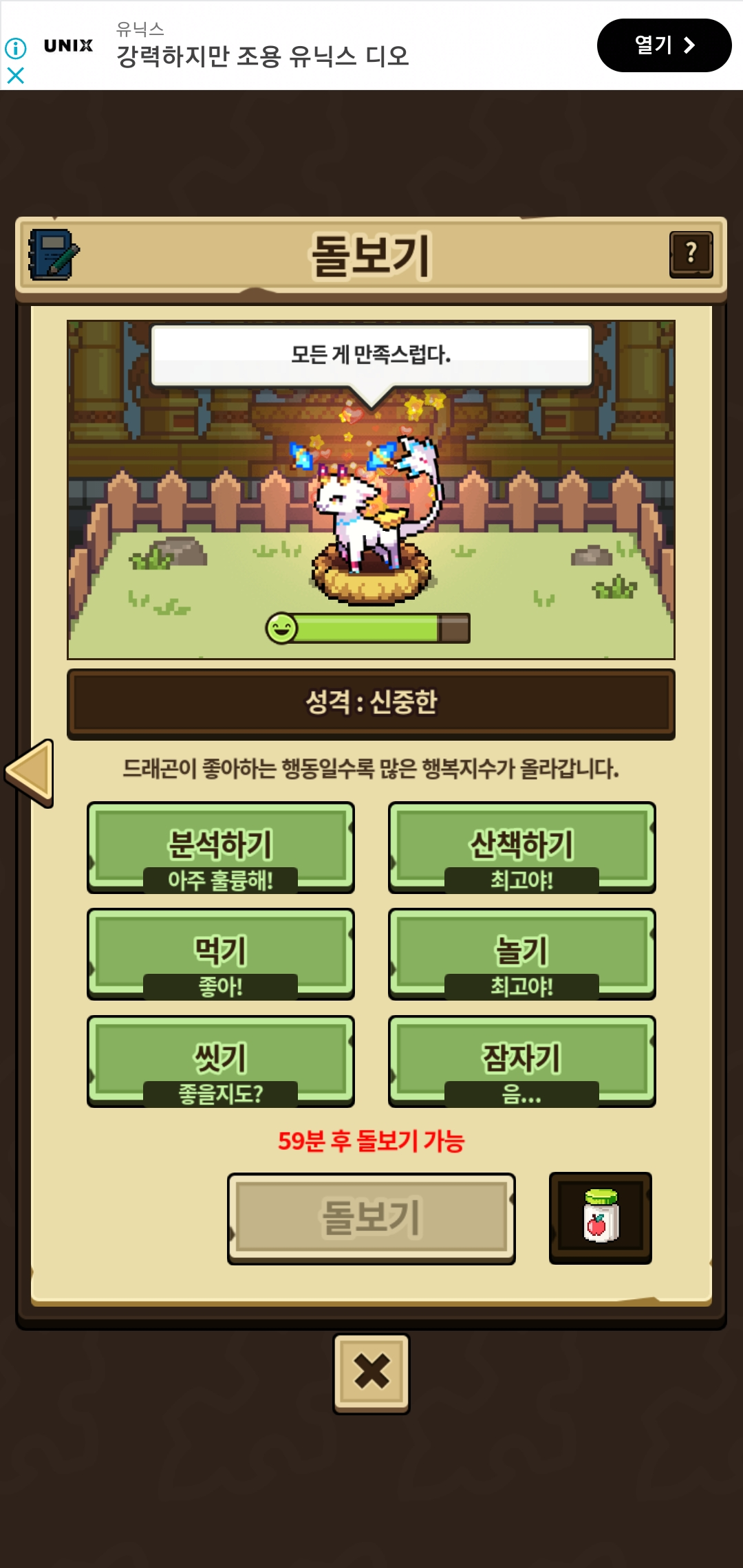The height and width of the screenshot is (1568, 743).
Task: Use the apple jar item
Action: [x=600, y=1218]
